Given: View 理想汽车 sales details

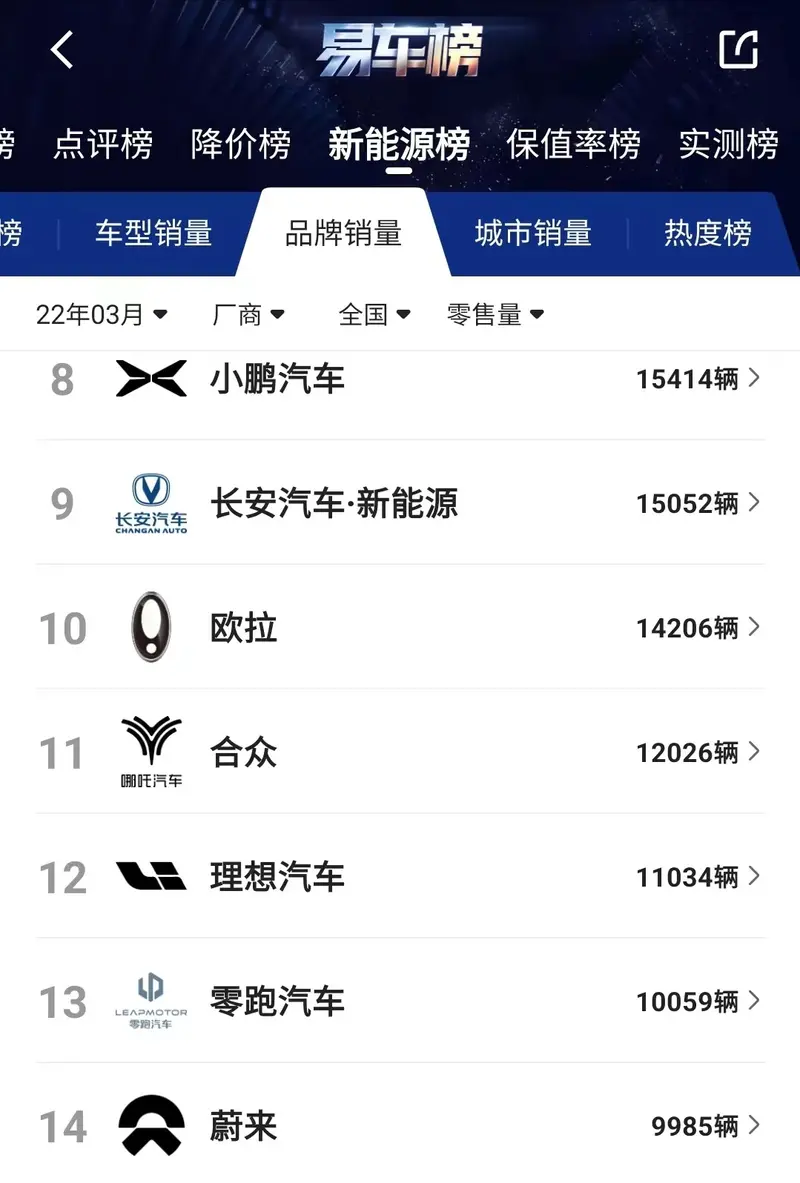Looking at the screenshot, I should [400, 877].
